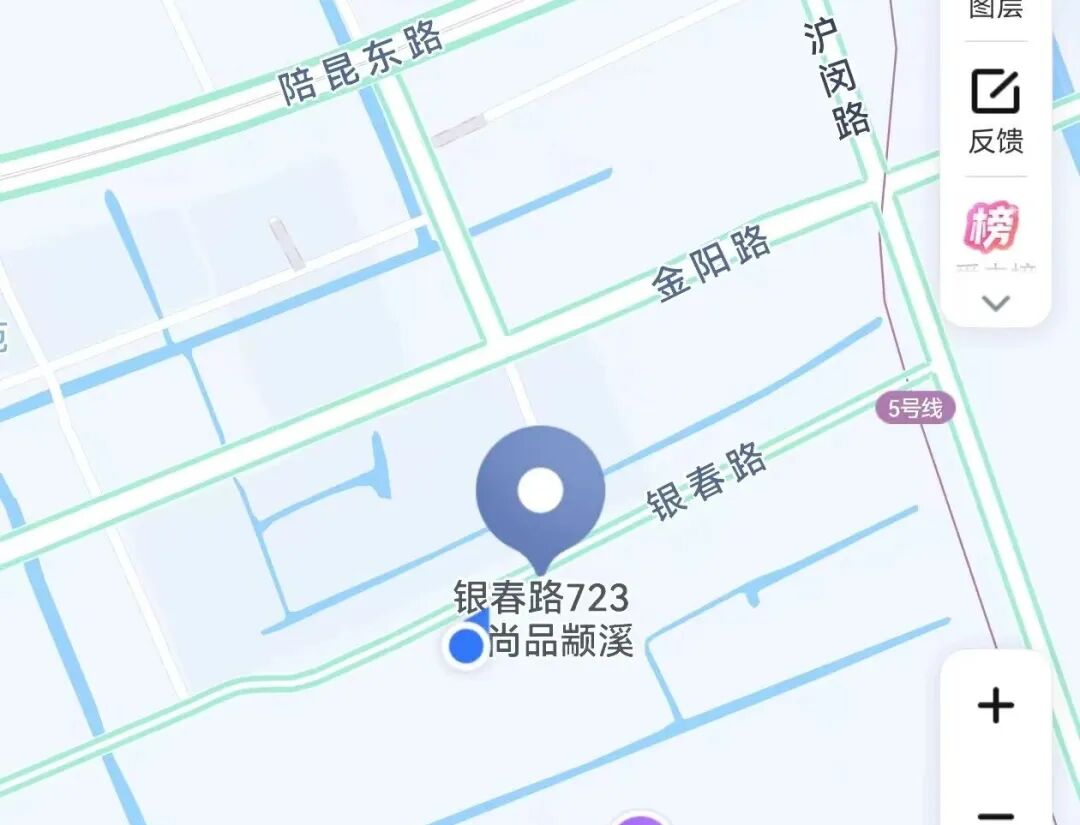Expand the side toolbar chevron
This screenshot has height=825, width=1080.
tap(996, 303)
